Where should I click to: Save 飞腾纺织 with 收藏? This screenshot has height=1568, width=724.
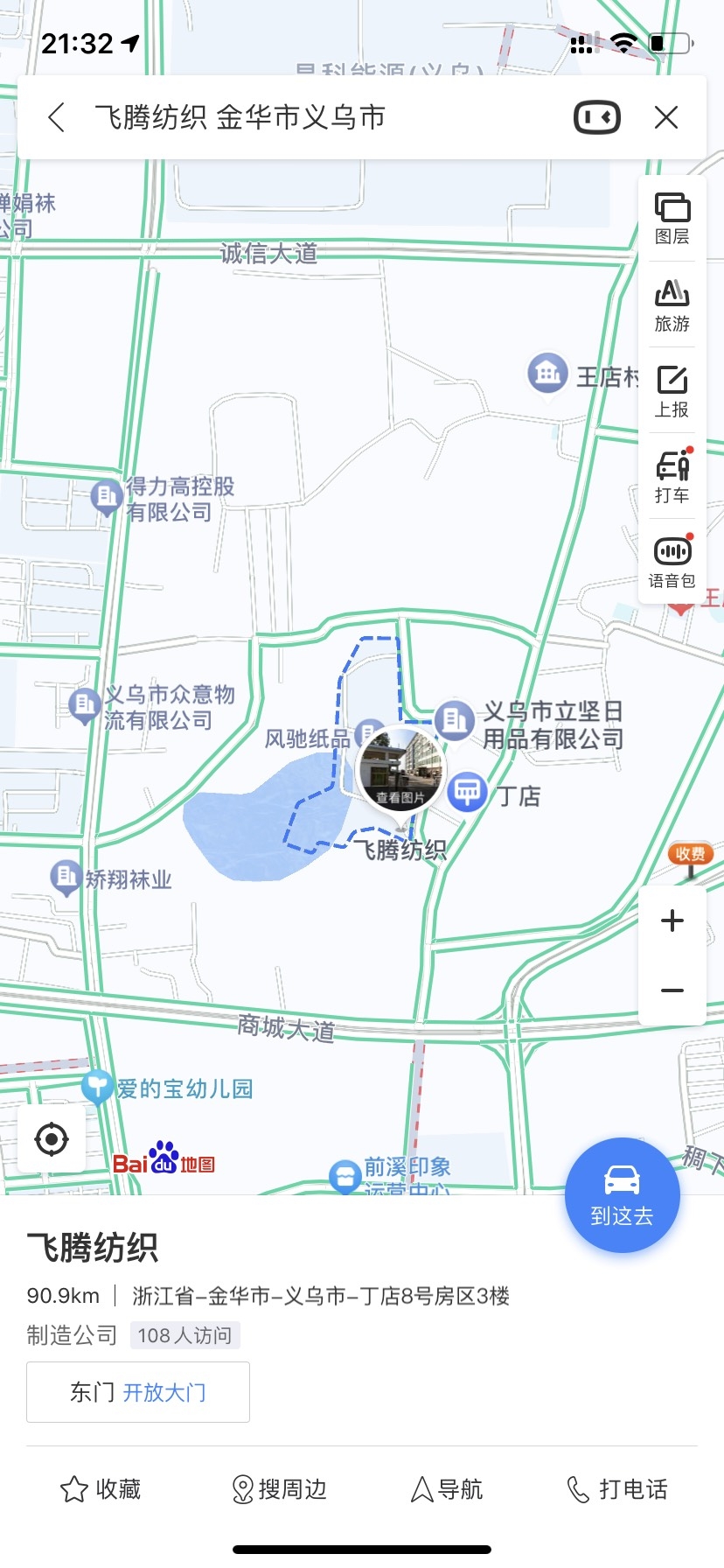pyautogui.click(x=101, y=1489)
